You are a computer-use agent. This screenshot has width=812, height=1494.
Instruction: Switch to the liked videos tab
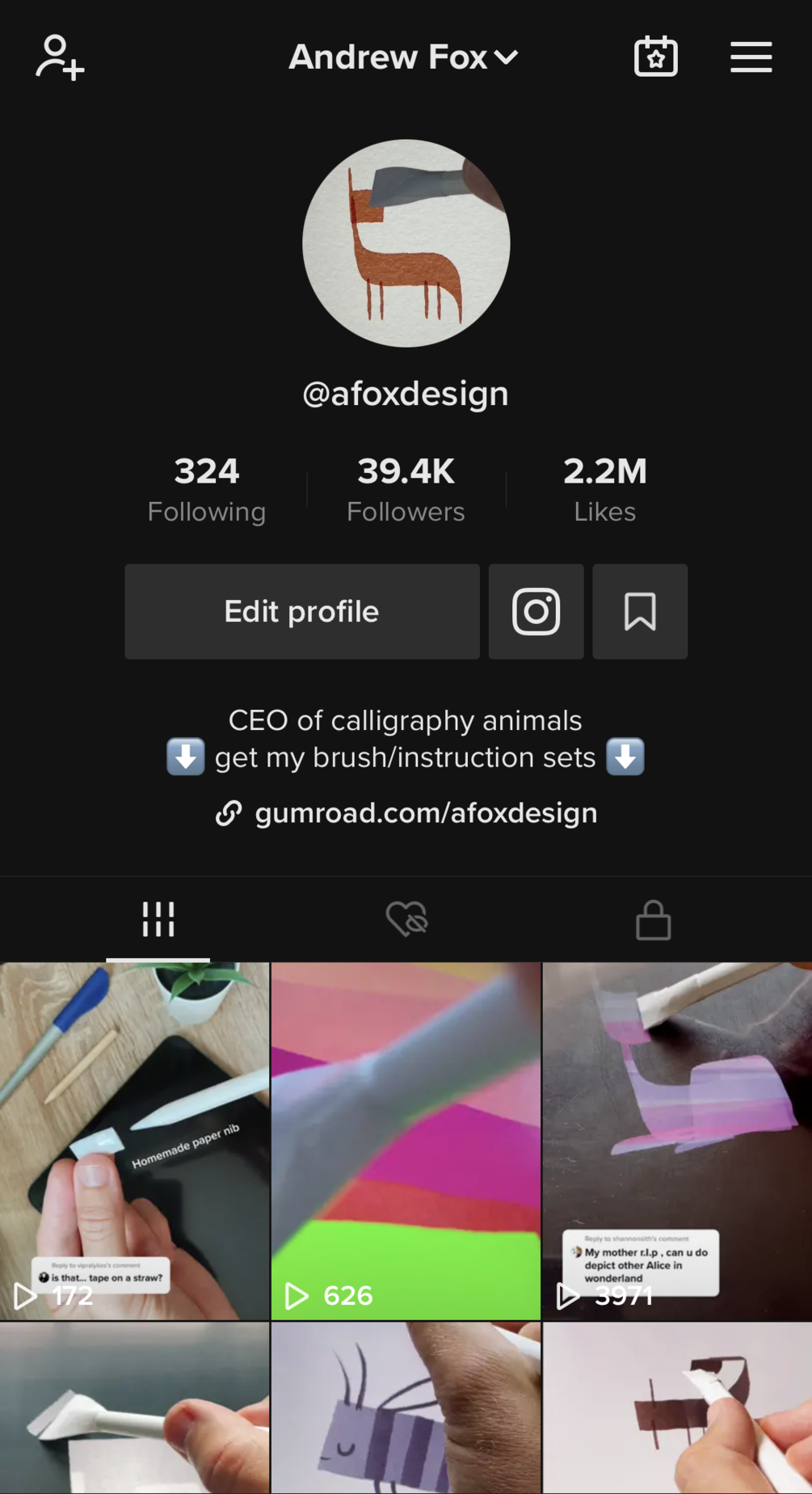406,919
